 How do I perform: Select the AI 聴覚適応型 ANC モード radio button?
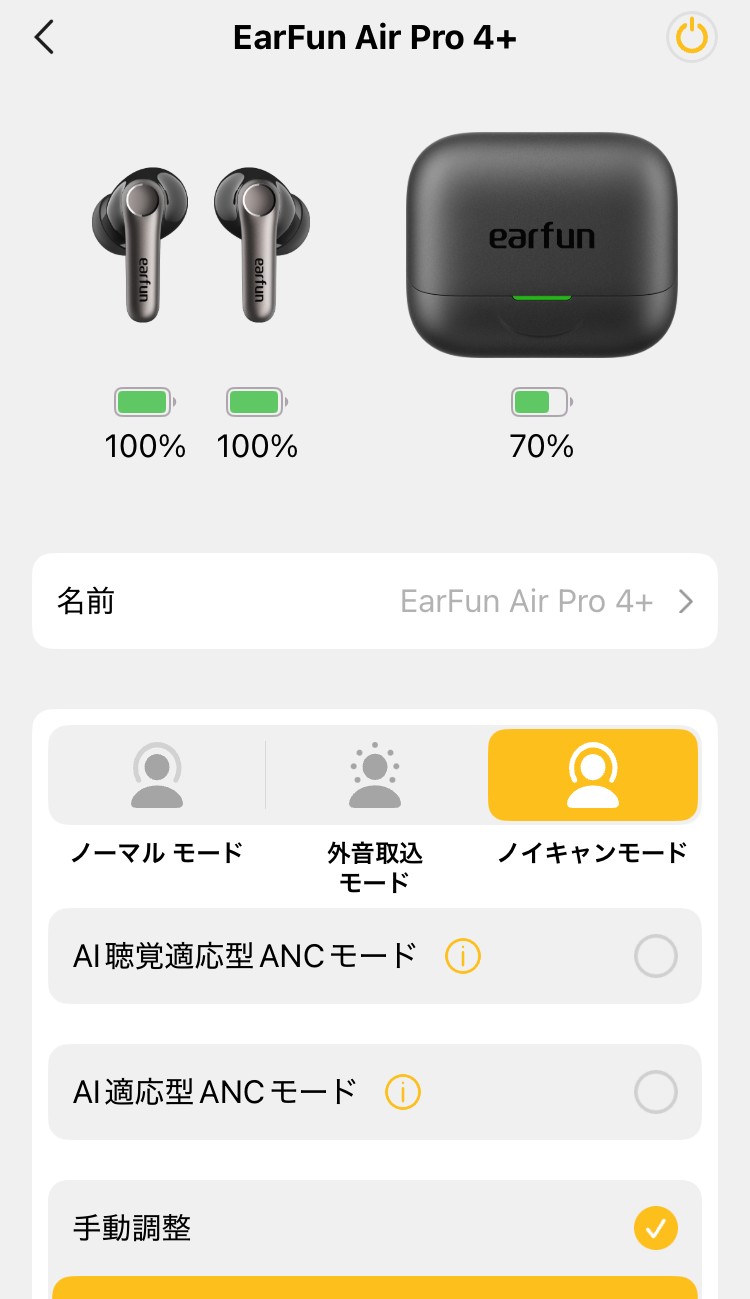click(655, 956)
